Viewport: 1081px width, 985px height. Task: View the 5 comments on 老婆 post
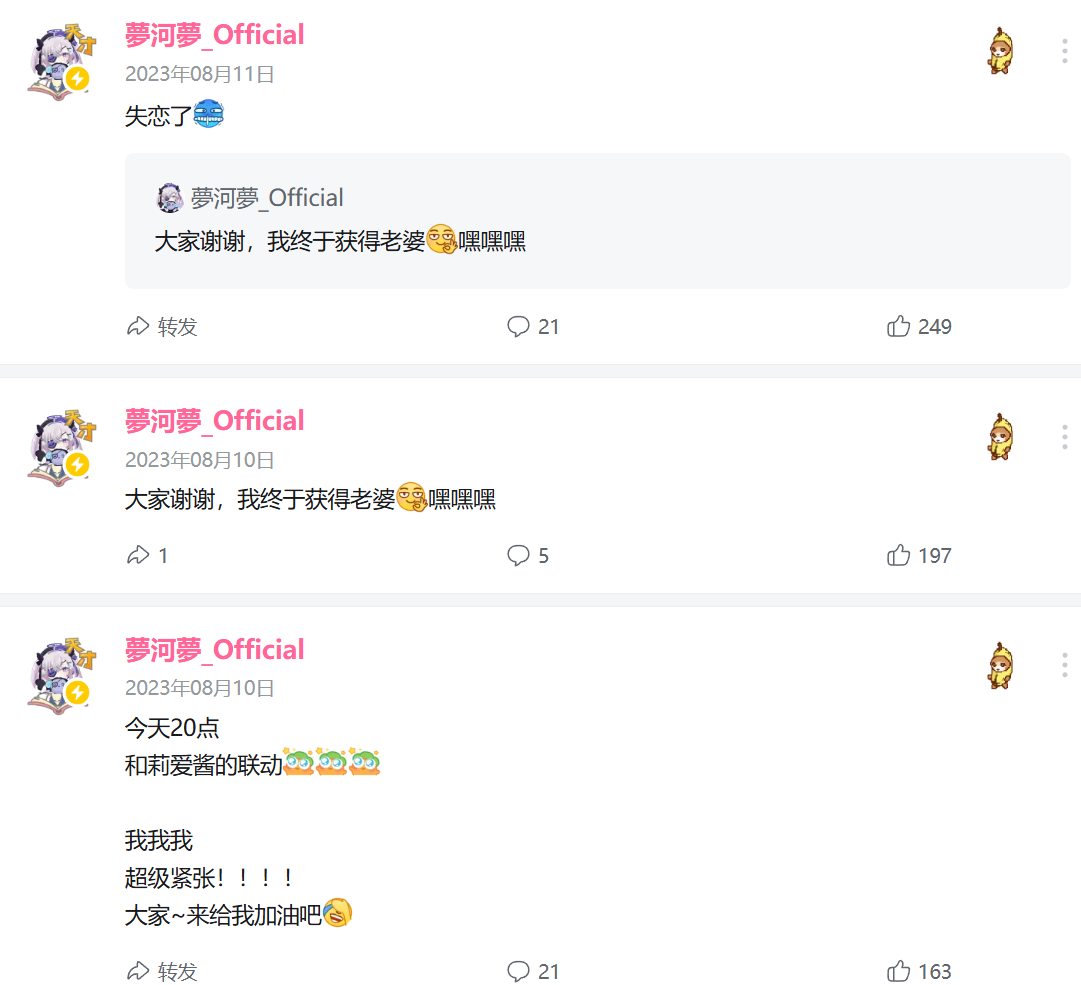[x=527, y=556]
